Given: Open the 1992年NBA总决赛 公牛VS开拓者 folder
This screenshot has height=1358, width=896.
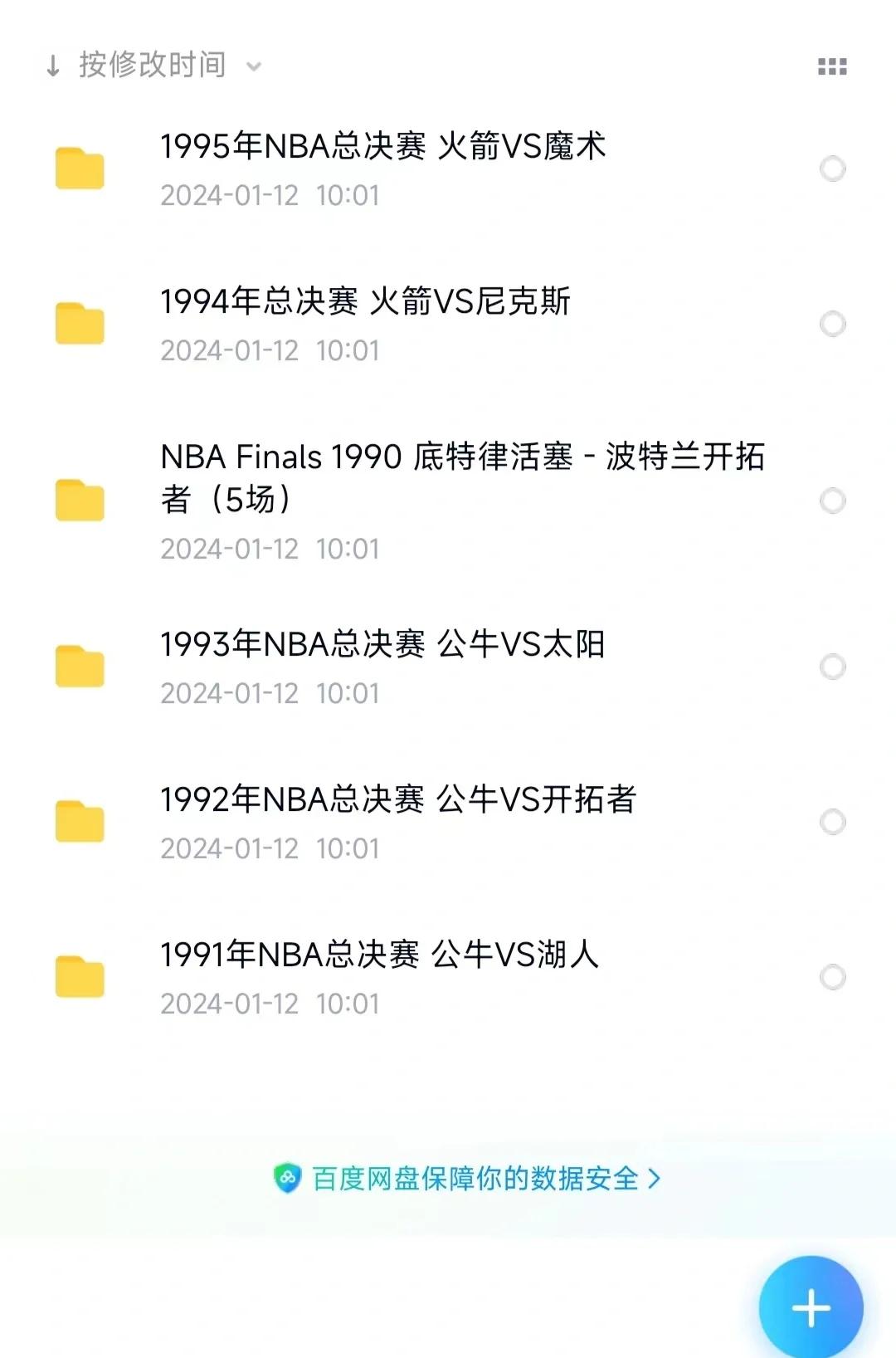Looking at the screenshot, I should point(398,801).
